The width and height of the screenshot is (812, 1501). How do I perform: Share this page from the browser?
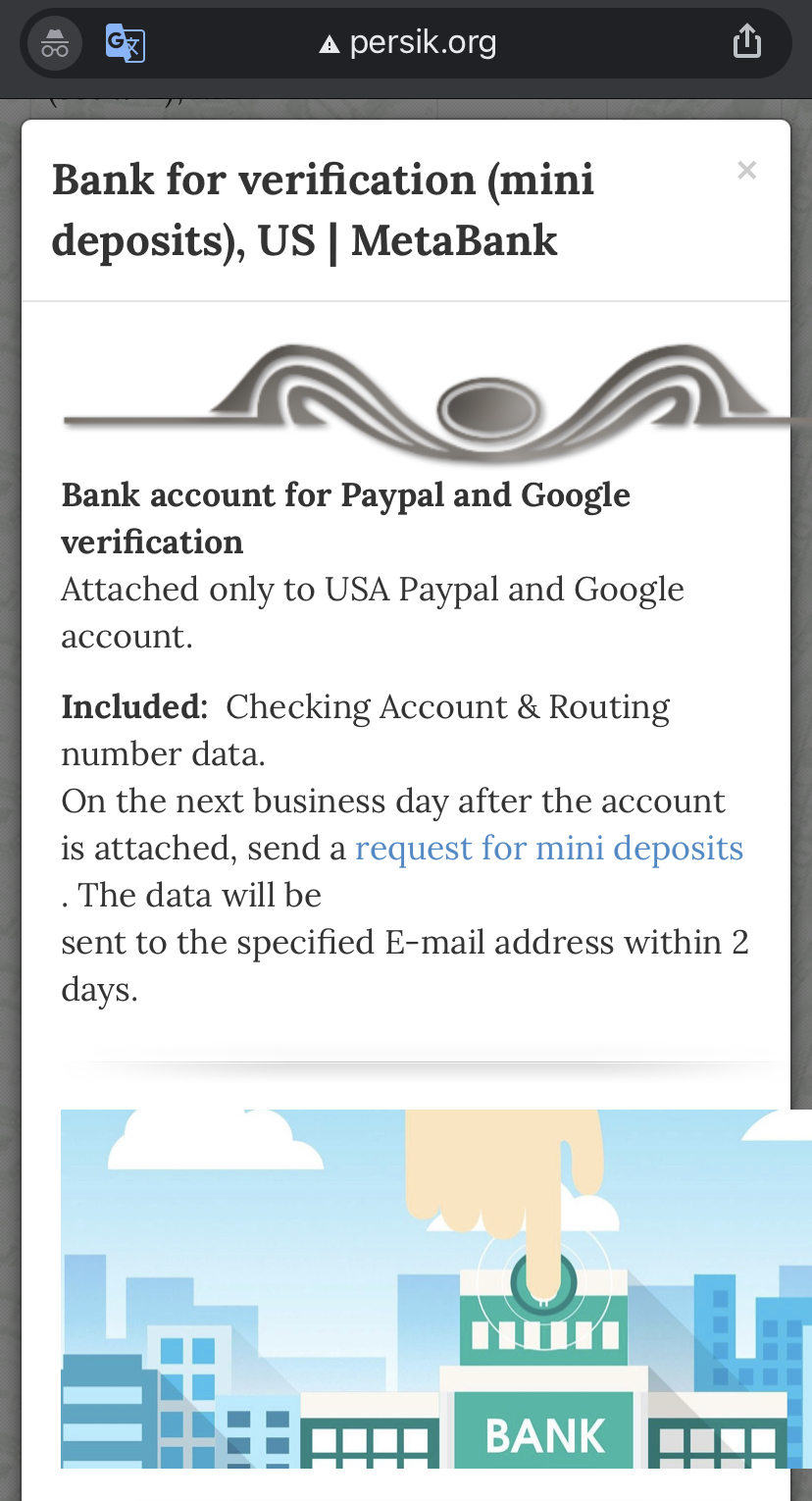[746, 42]
